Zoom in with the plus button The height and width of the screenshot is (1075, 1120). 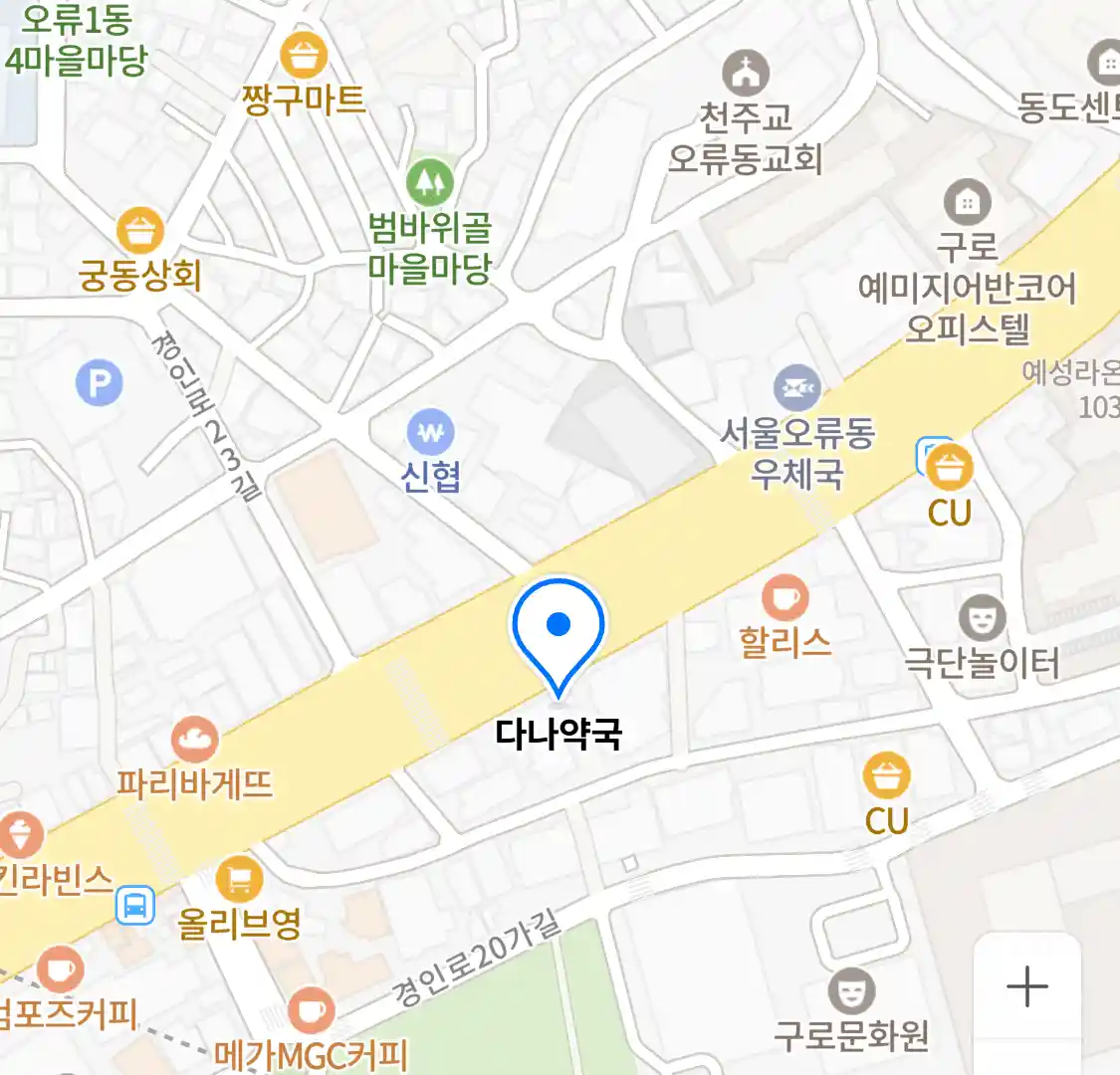click(x=1026, y=986)
